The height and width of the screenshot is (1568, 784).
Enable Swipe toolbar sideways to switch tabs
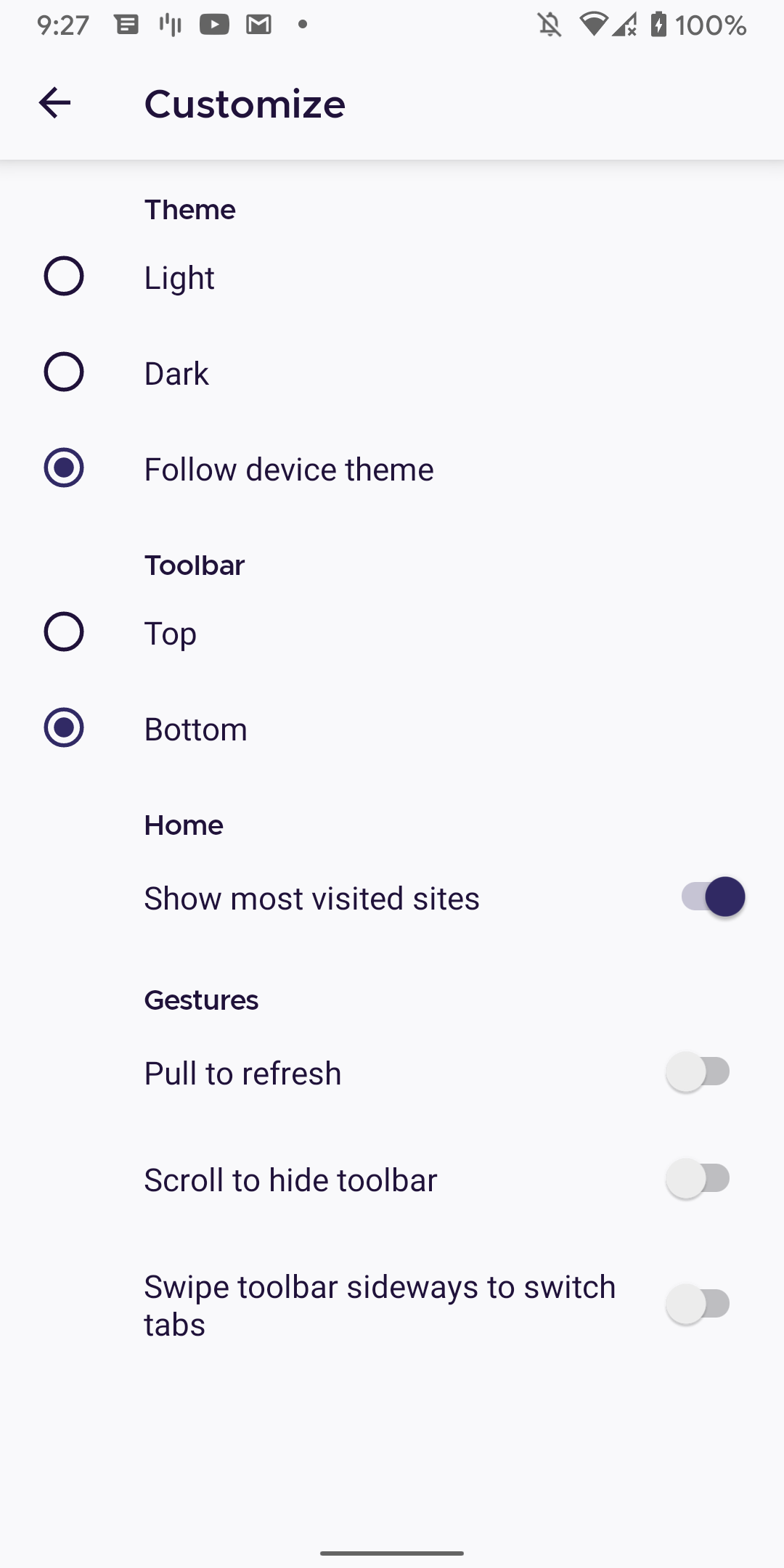click(698, 1304)
